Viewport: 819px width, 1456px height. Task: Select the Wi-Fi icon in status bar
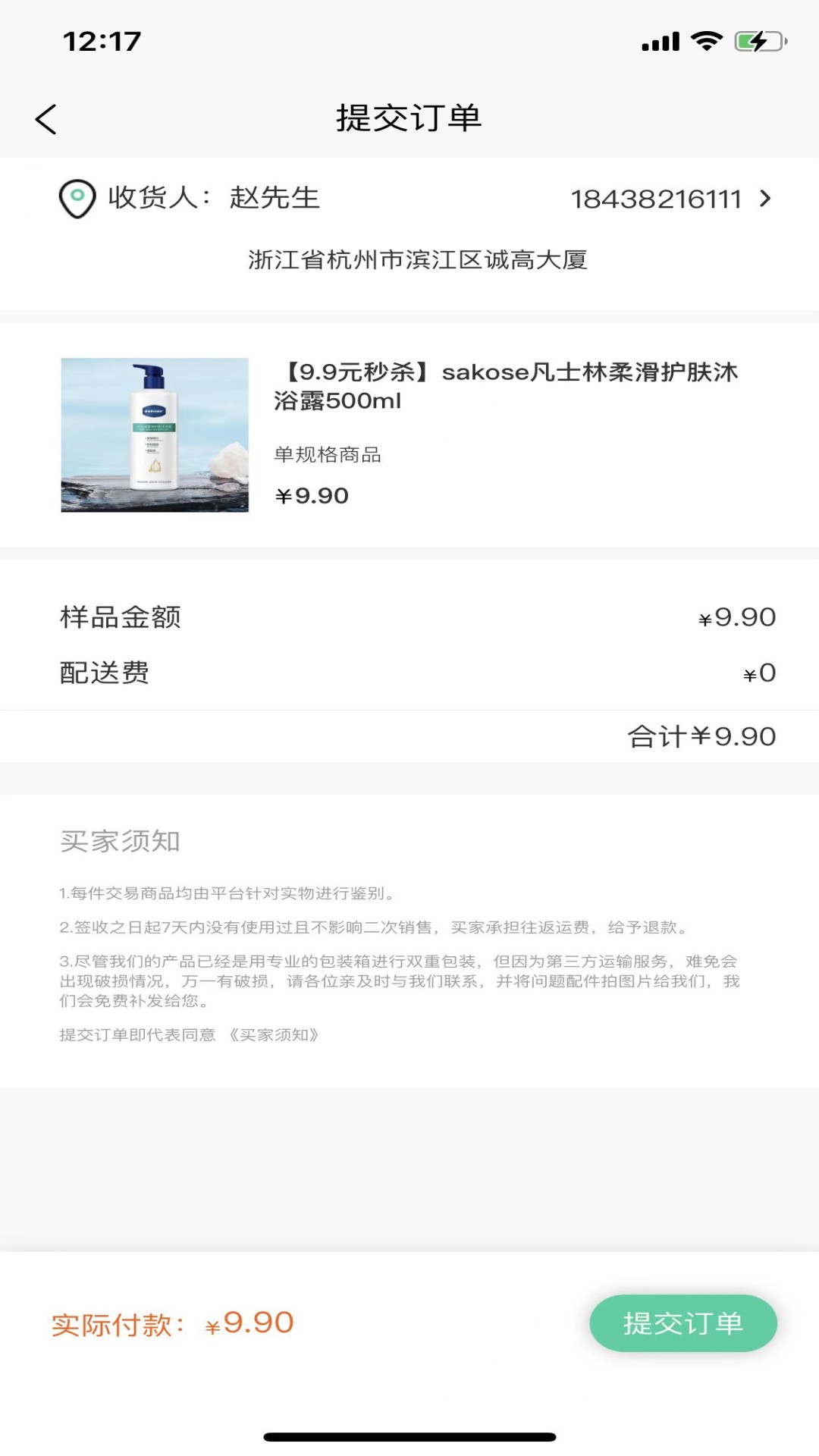(x=706, y=42)
